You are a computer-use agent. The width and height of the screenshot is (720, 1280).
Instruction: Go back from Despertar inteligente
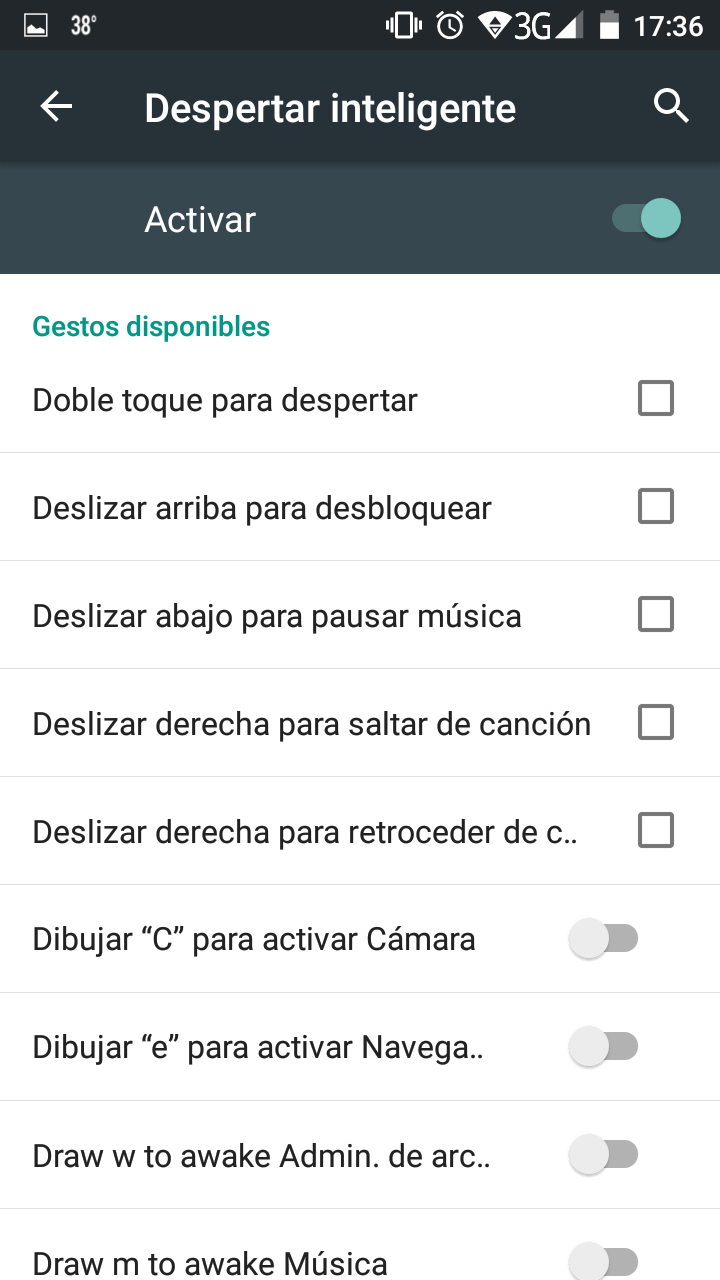57,107
